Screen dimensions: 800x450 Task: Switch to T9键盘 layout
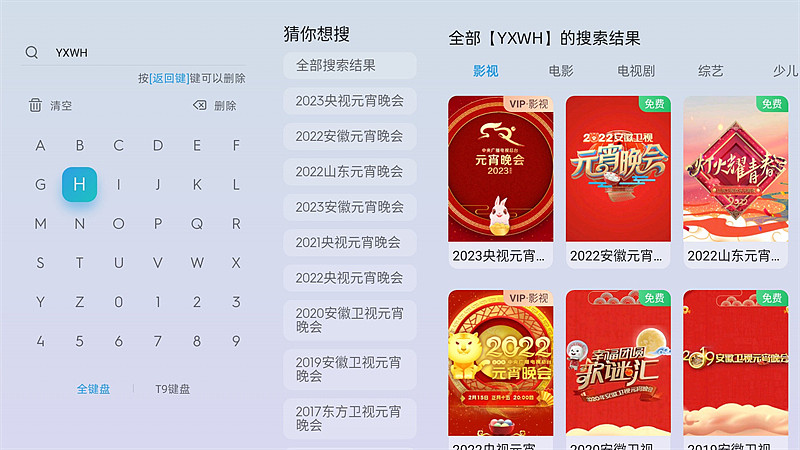click(172, 389)
